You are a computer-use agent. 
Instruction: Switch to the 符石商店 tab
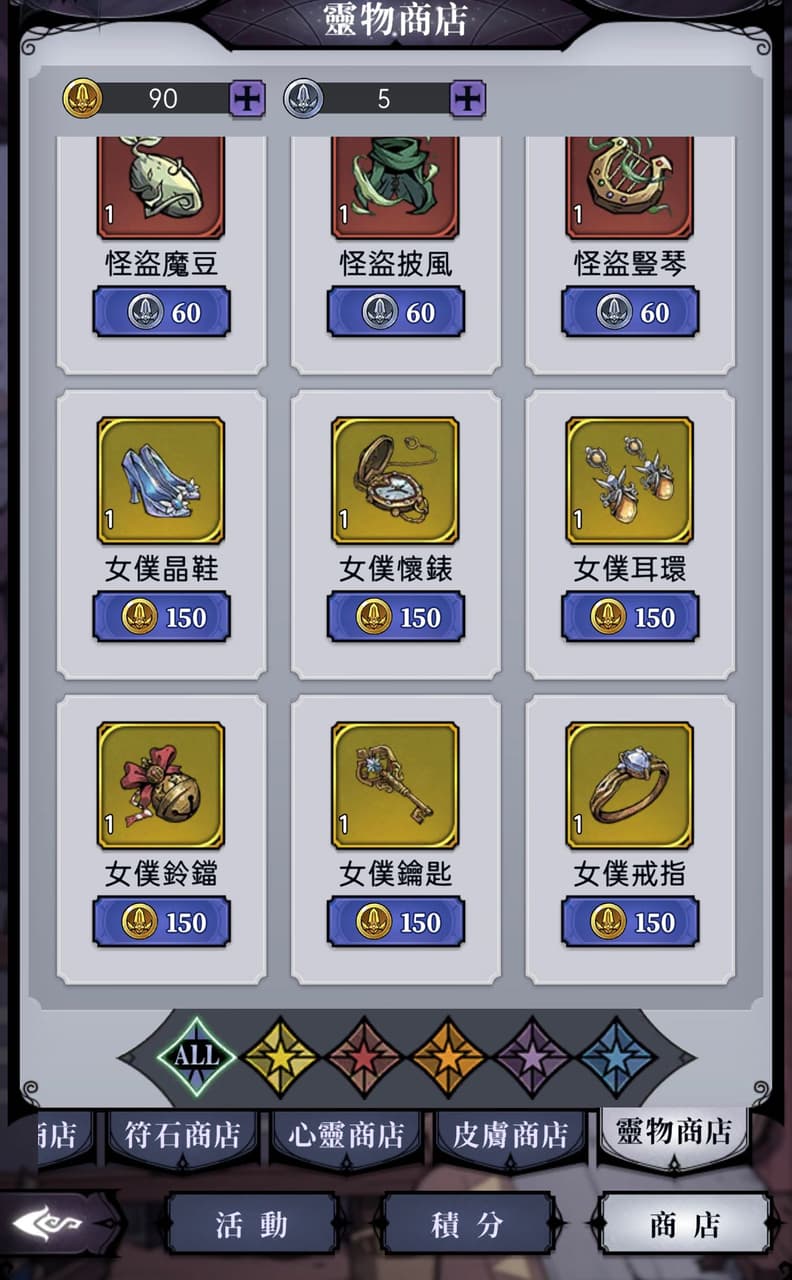(x=182, y=1136)
